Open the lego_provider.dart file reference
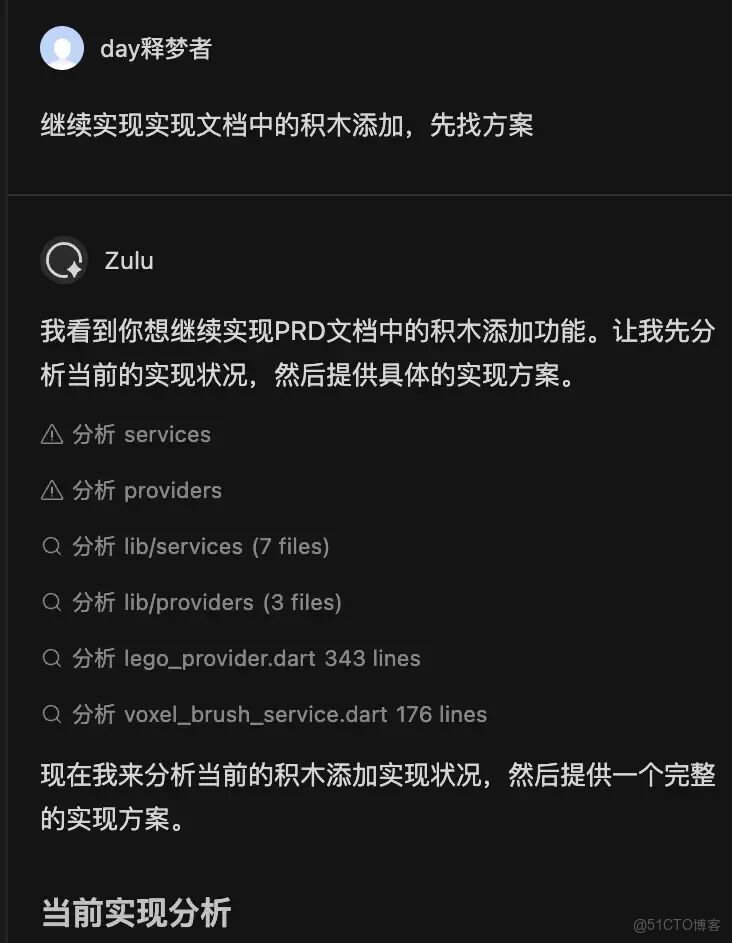Viewport: 732px width, 943px height. [225, 658]
